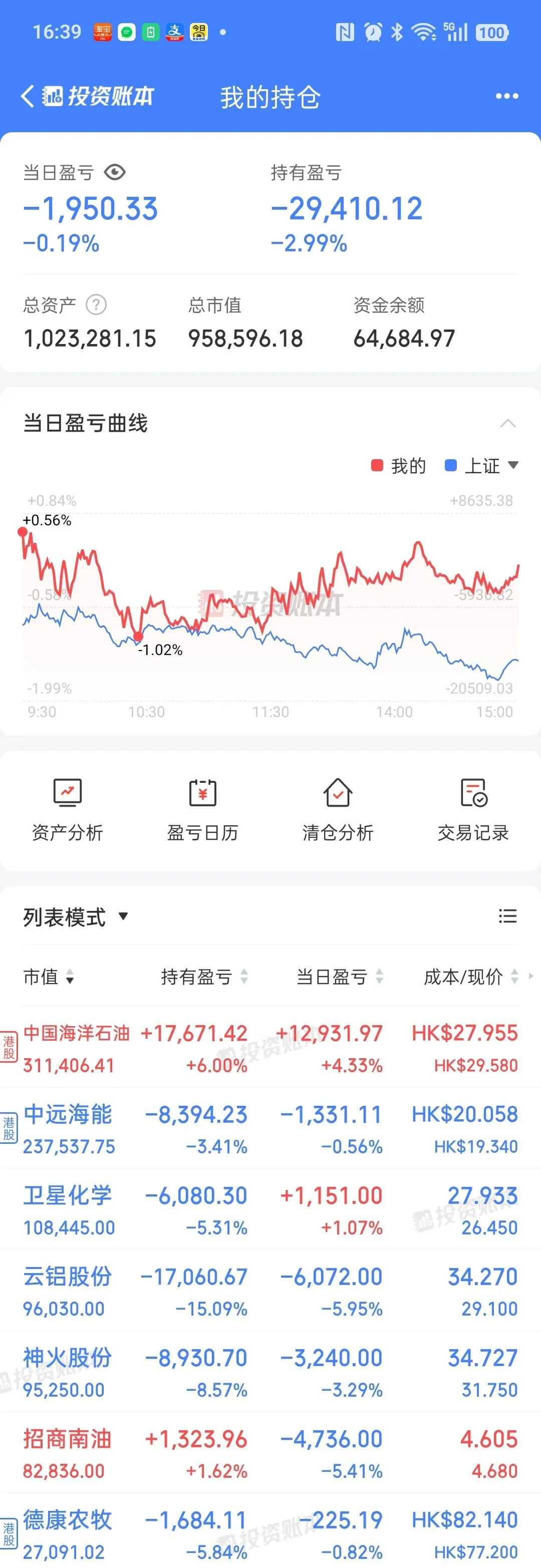Screen dimensions: 541x1568
Task: Select the 卫星化学 row
Action: [x=270, y=1210]
